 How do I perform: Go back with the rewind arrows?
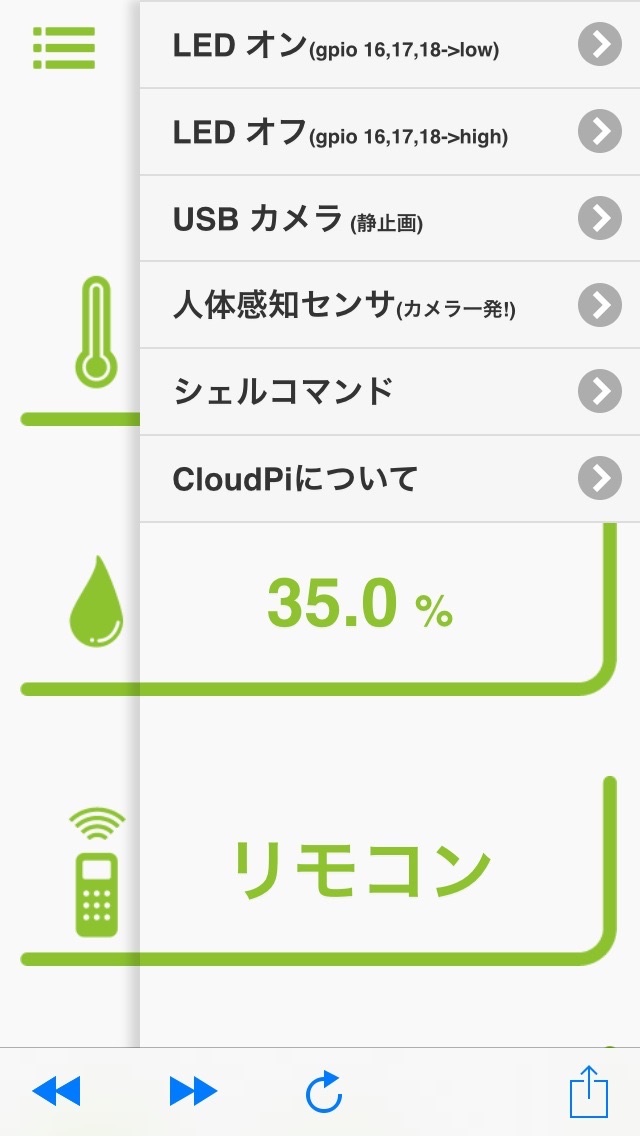click(x=57, y=1091)
